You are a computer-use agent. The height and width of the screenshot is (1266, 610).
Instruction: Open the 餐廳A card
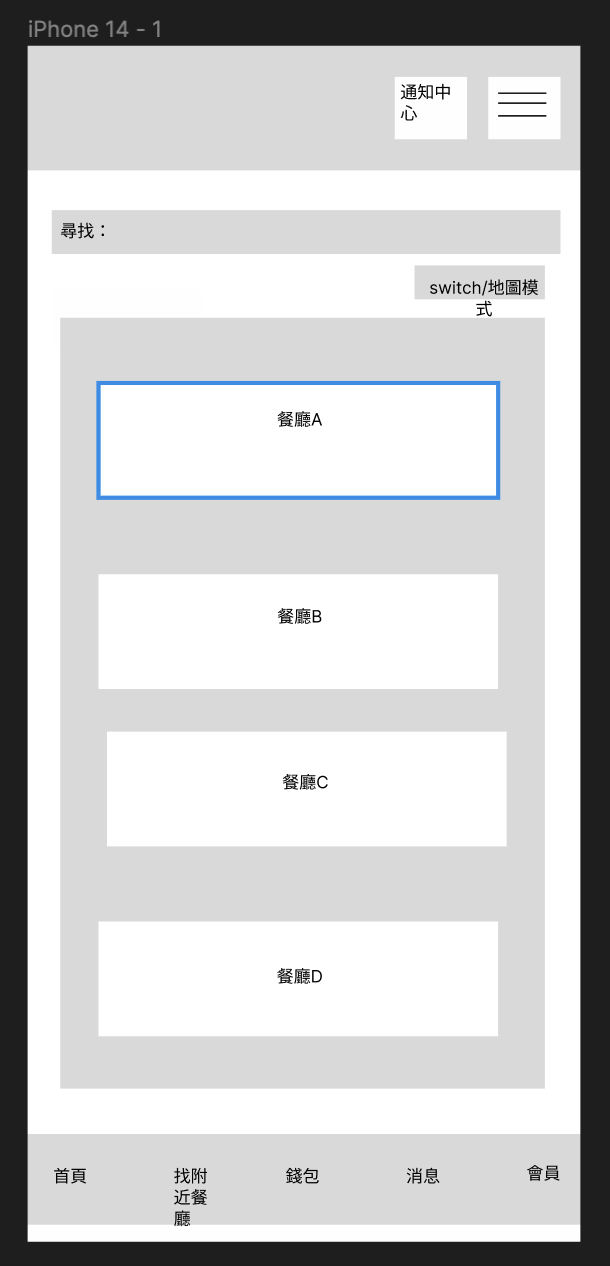(x=298, y=440)
